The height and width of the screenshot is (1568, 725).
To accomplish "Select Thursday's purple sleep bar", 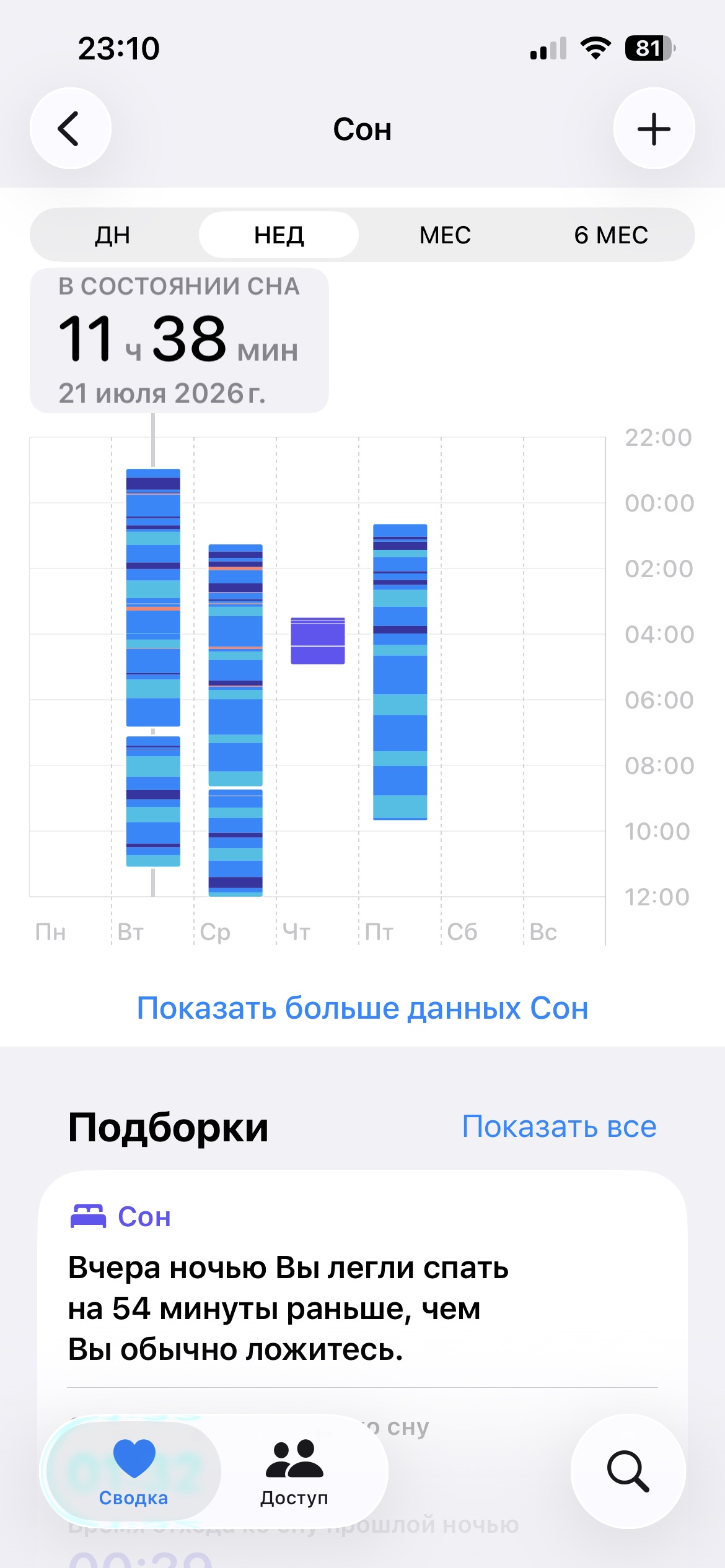I will pos(318,641).
